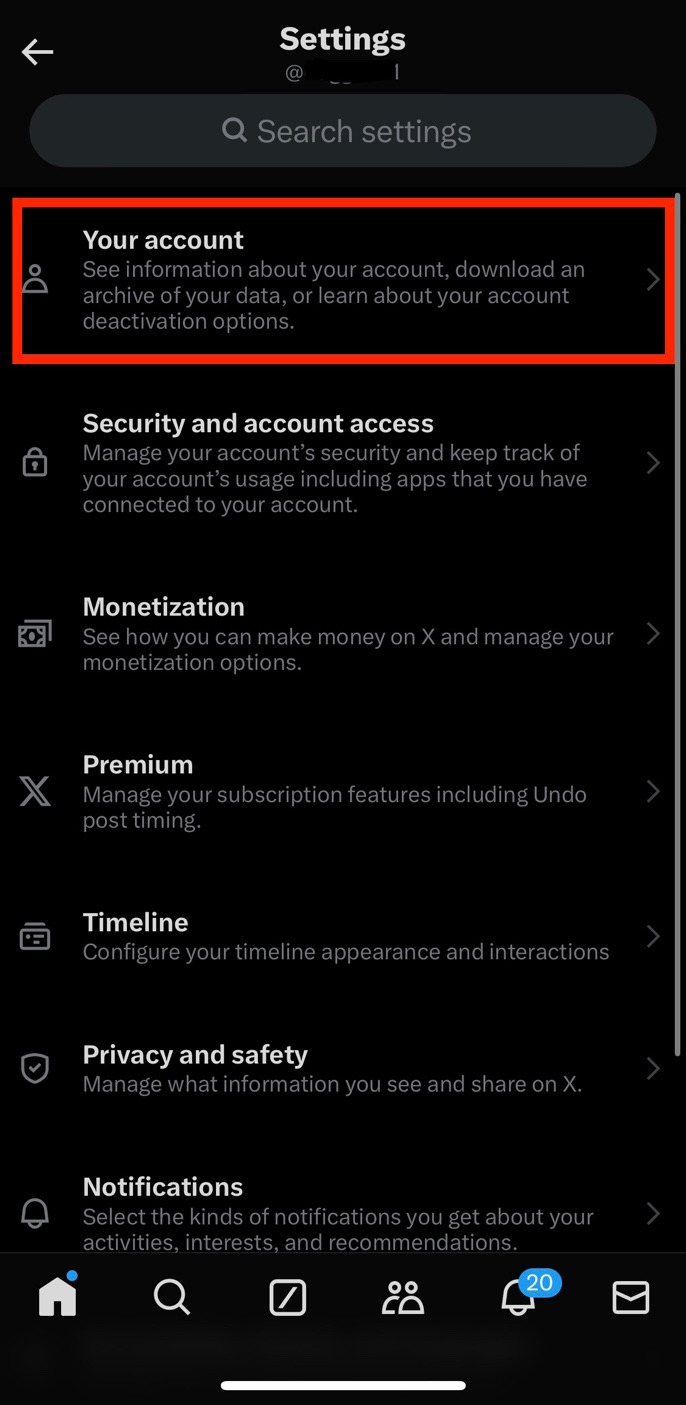Screen dimensions: 686x1405
Task: Open the Grok tab
Action: coord(287,1297)
